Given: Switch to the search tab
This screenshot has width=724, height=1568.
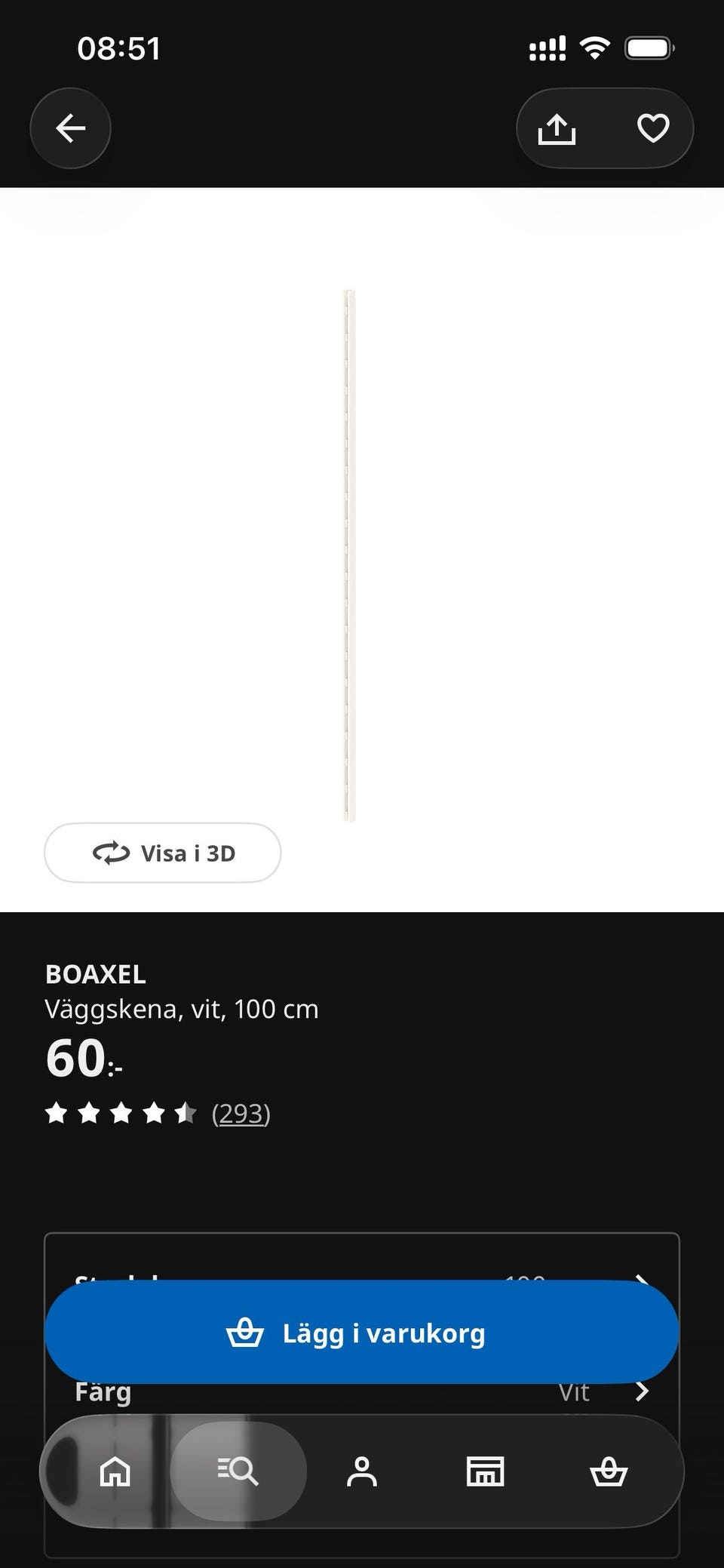Looking at the screenshot, I should tap(238, 1471).
